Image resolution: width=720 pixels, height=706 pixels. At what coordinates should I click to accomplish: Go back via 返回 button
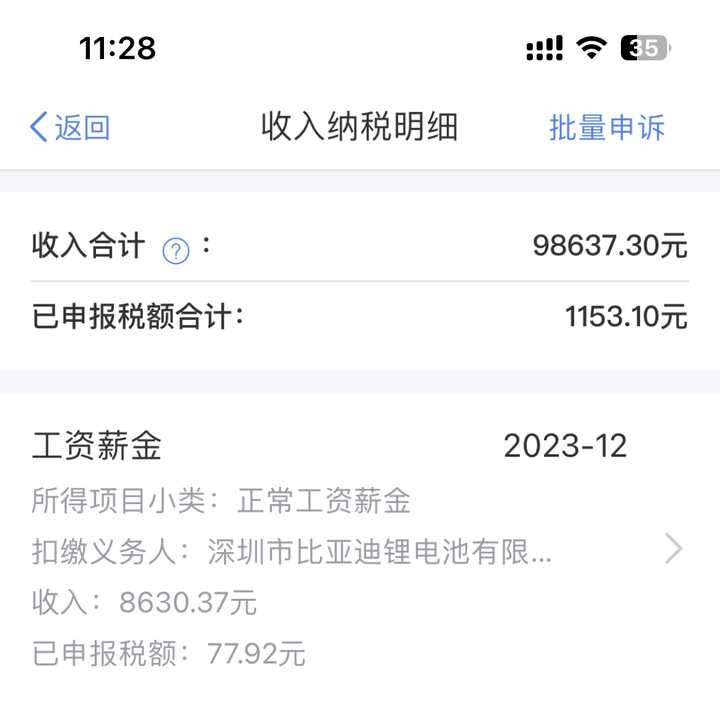70,128
